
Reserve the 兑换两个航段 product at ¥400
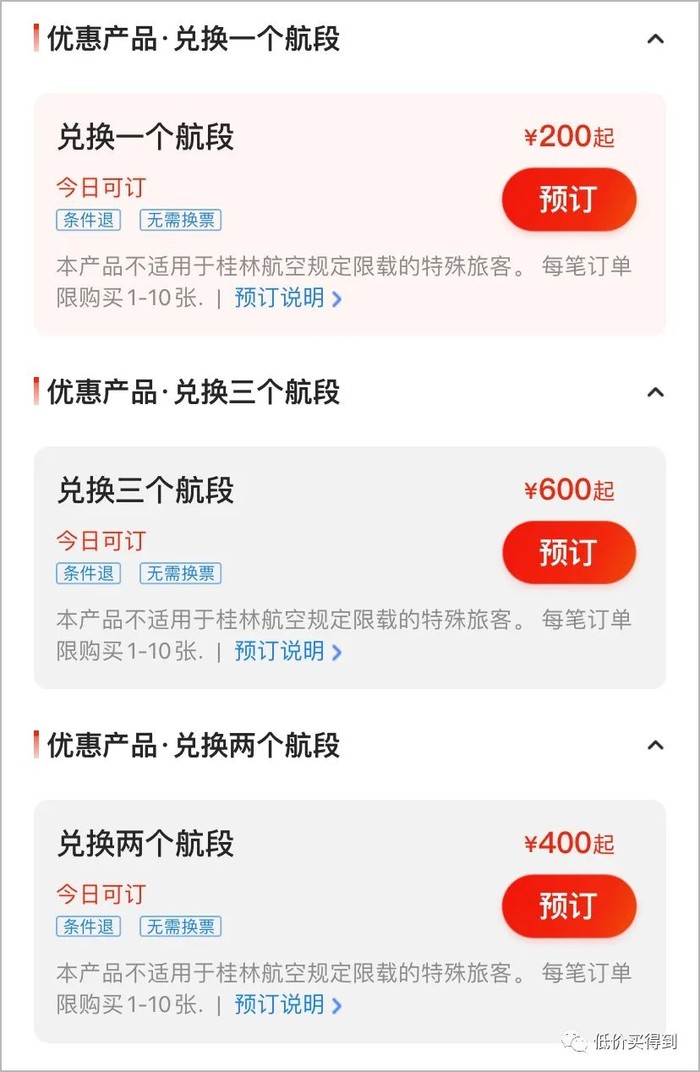(x=568, y=906)
